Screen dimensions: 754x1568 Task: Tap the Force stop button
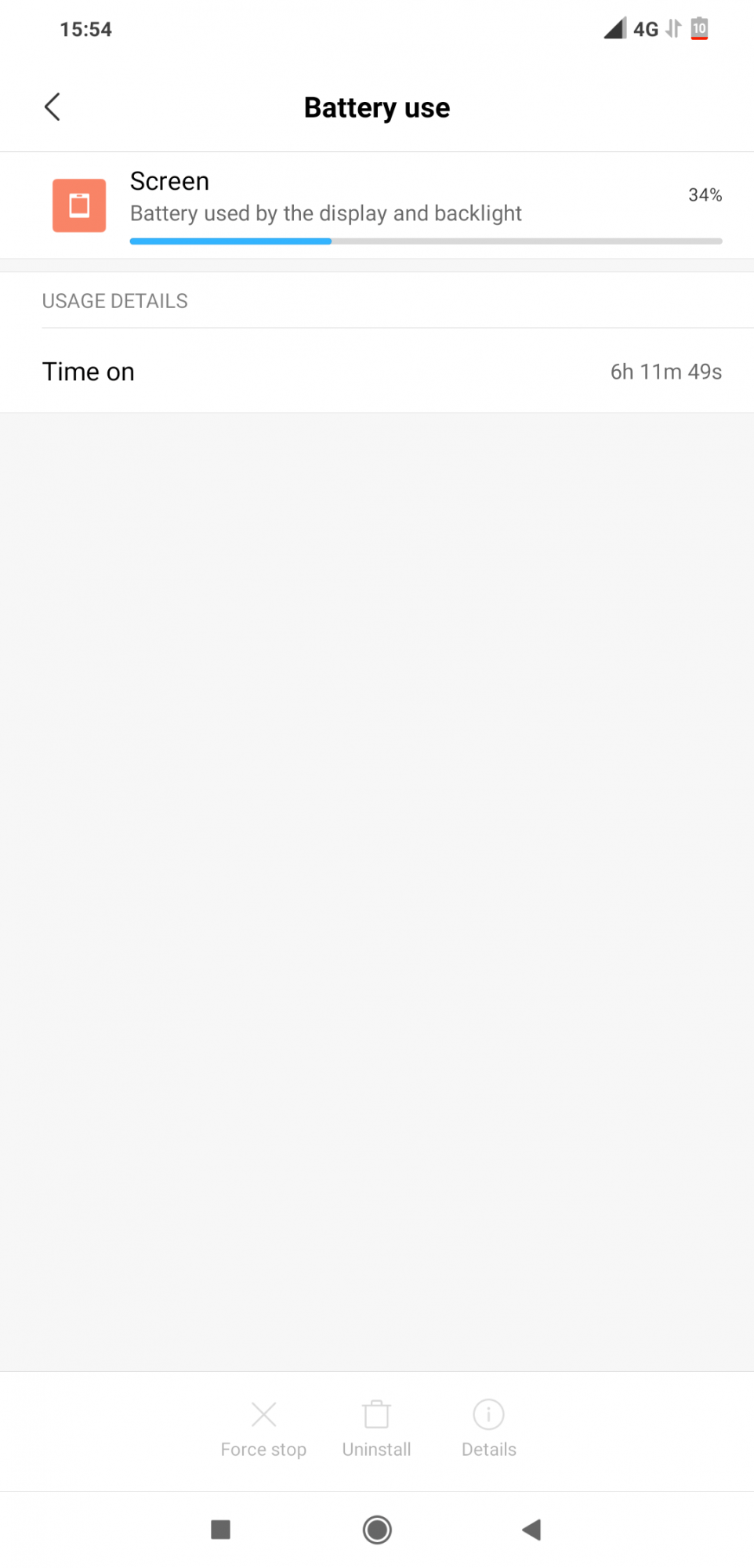pyautogui.click(x=263, y=1428)
